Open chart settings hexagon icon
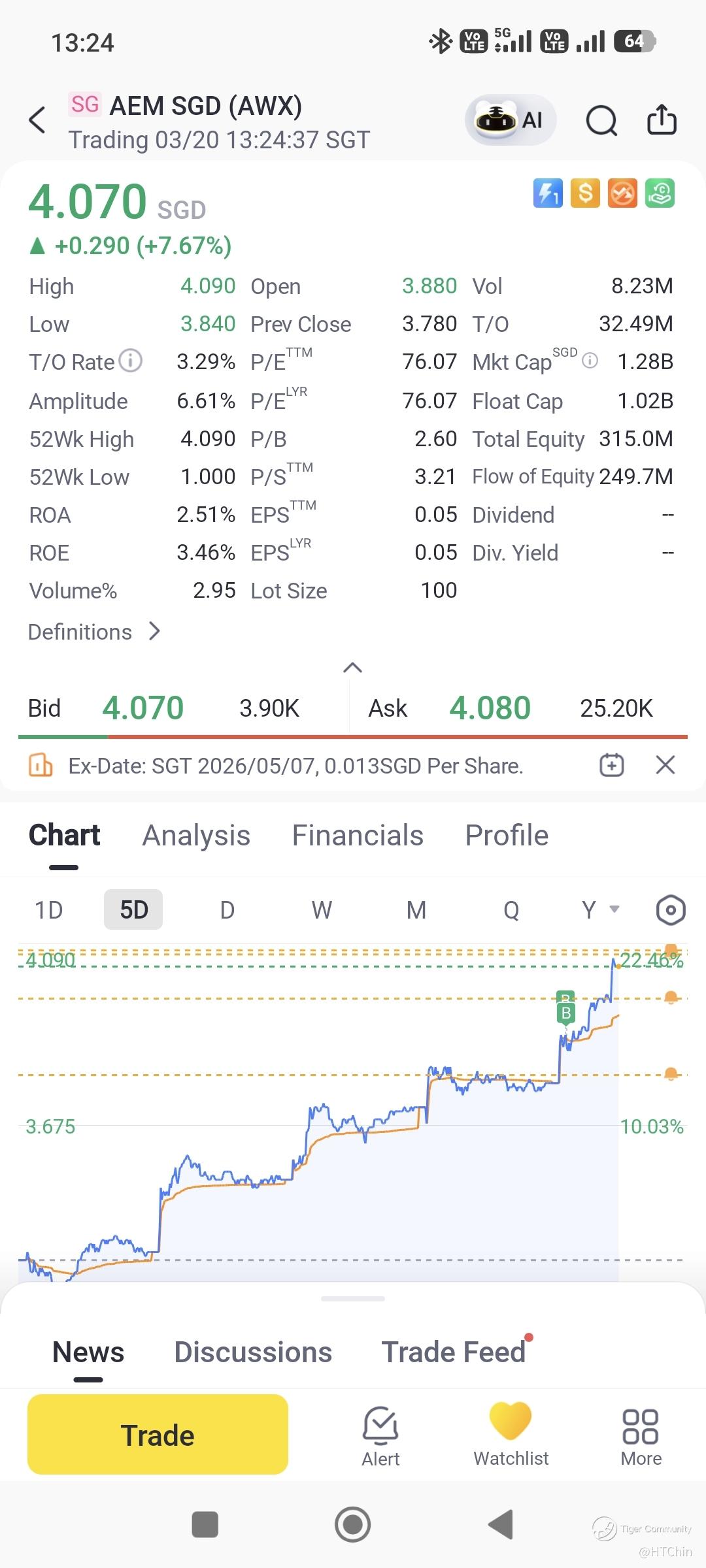This screenshot has width=706, height=1568. coord(670,909)
